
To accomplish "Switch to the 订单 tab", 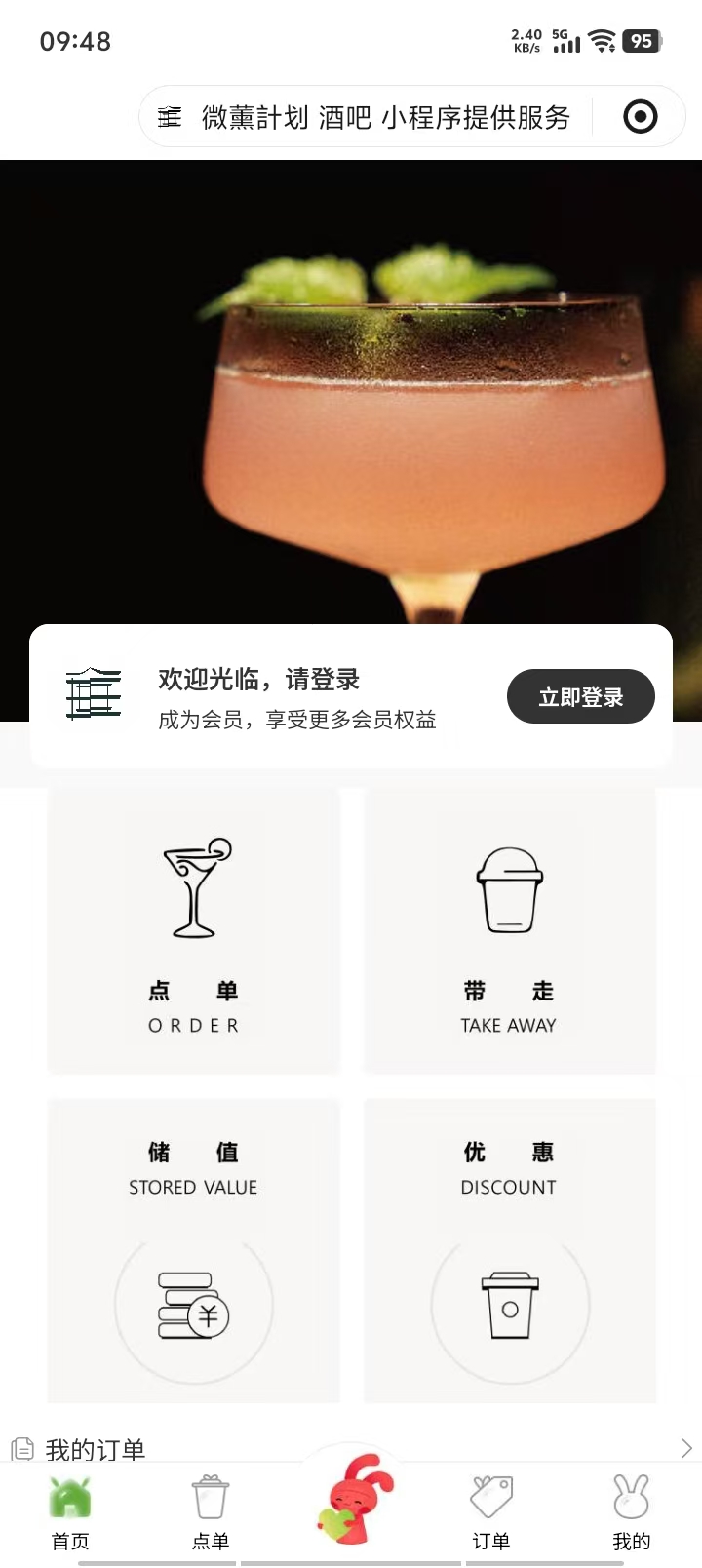I will click(491, 1513).
